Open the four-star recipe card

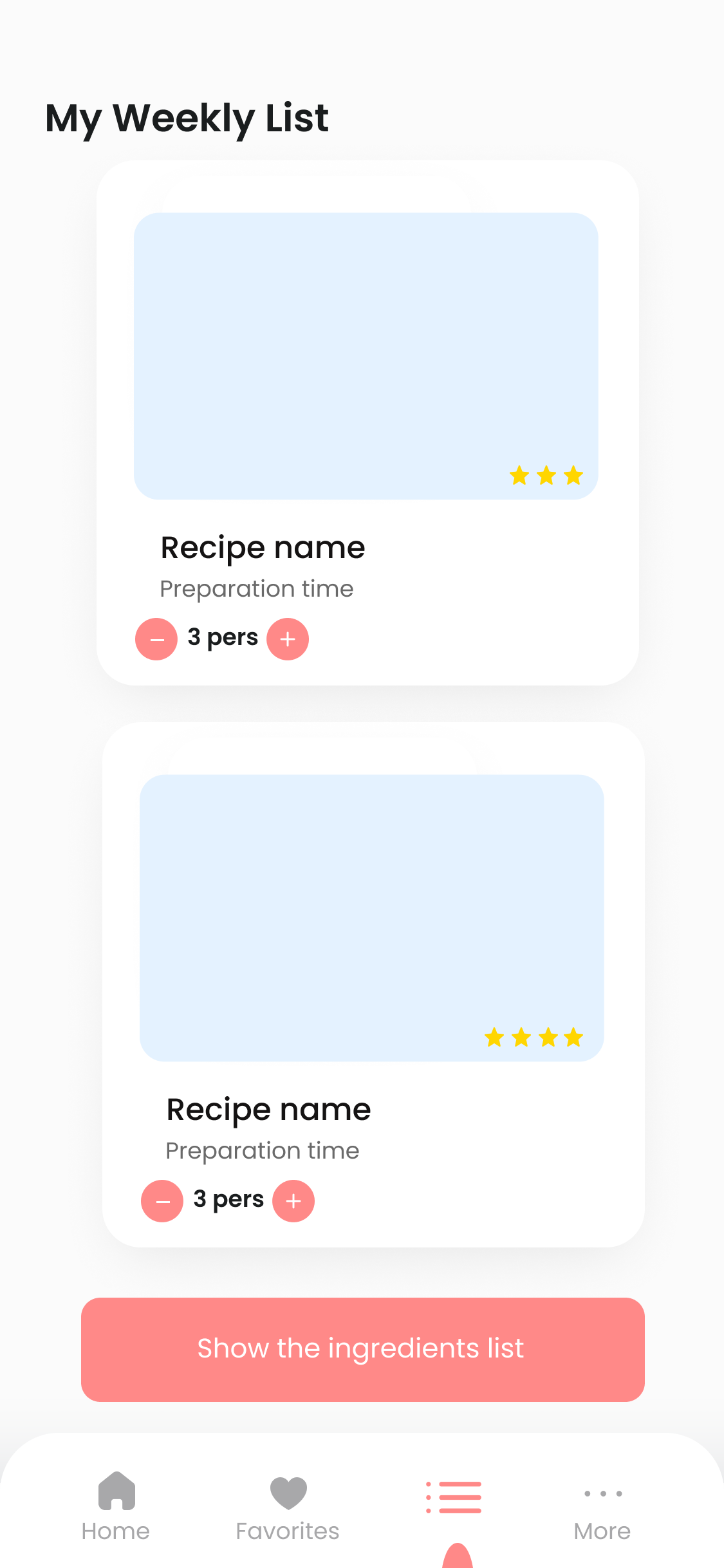tap(373, 985)
